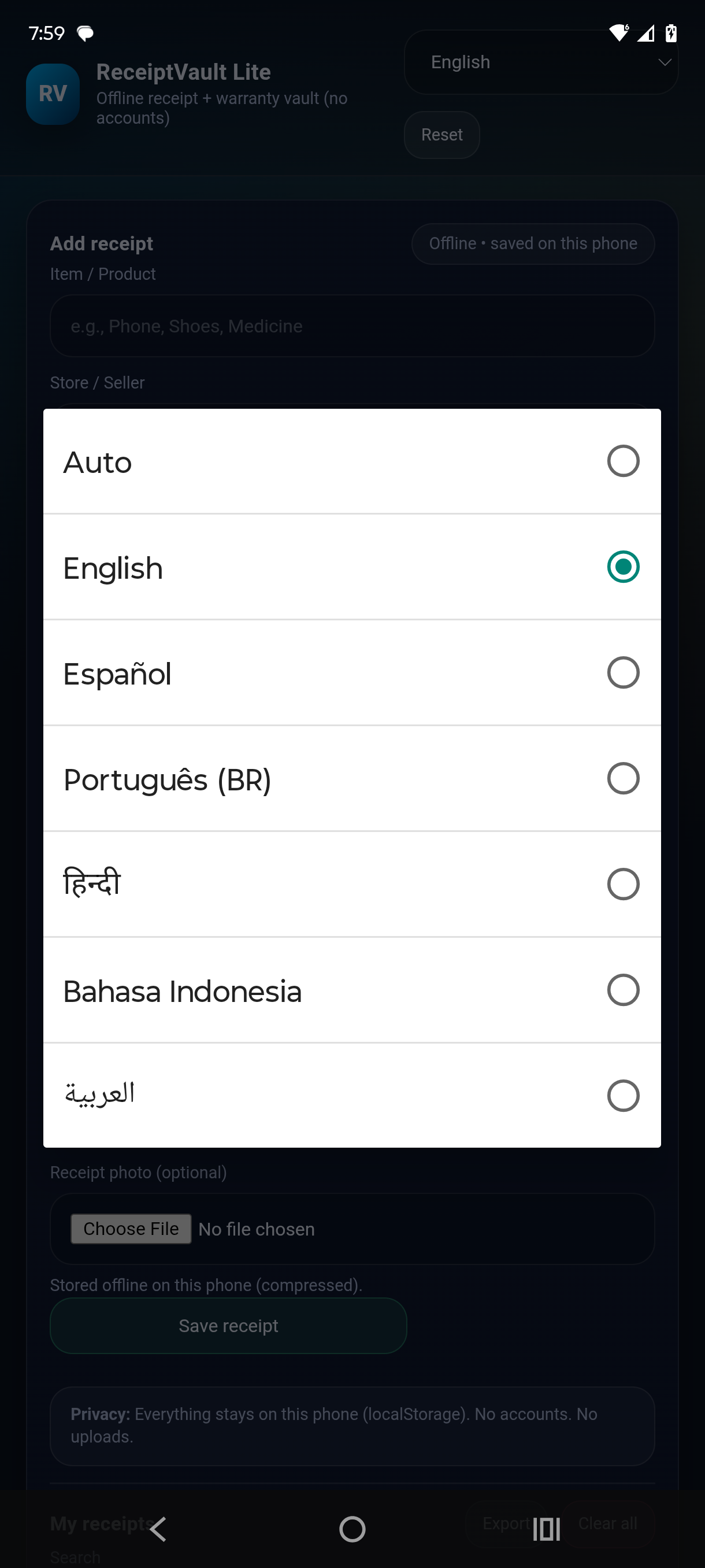Tap the RV app logo
This screenshot has height=1568, width=705.
click(x=53, y=94)
